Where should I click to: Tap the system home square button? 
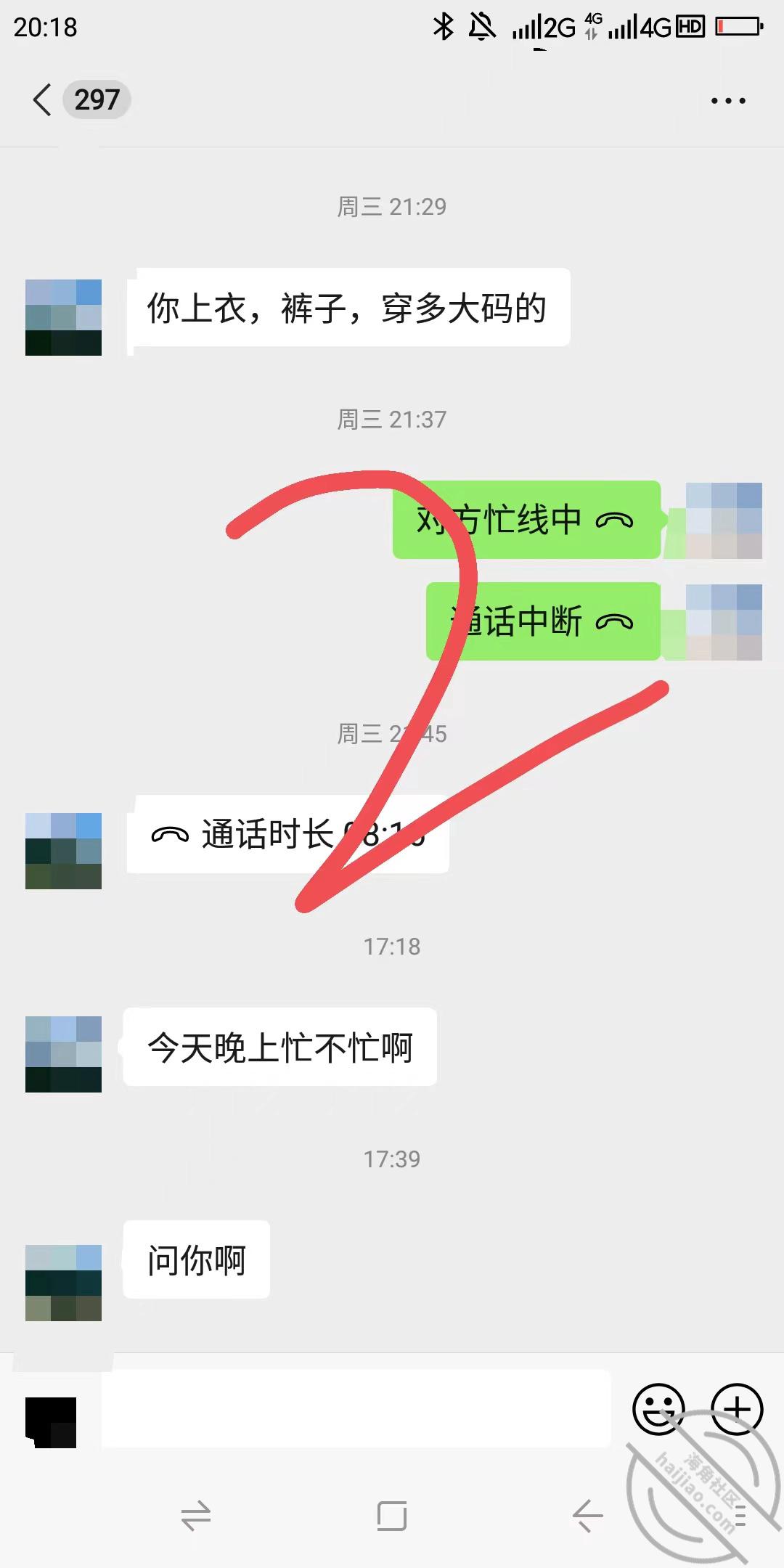coord(392,1516)
